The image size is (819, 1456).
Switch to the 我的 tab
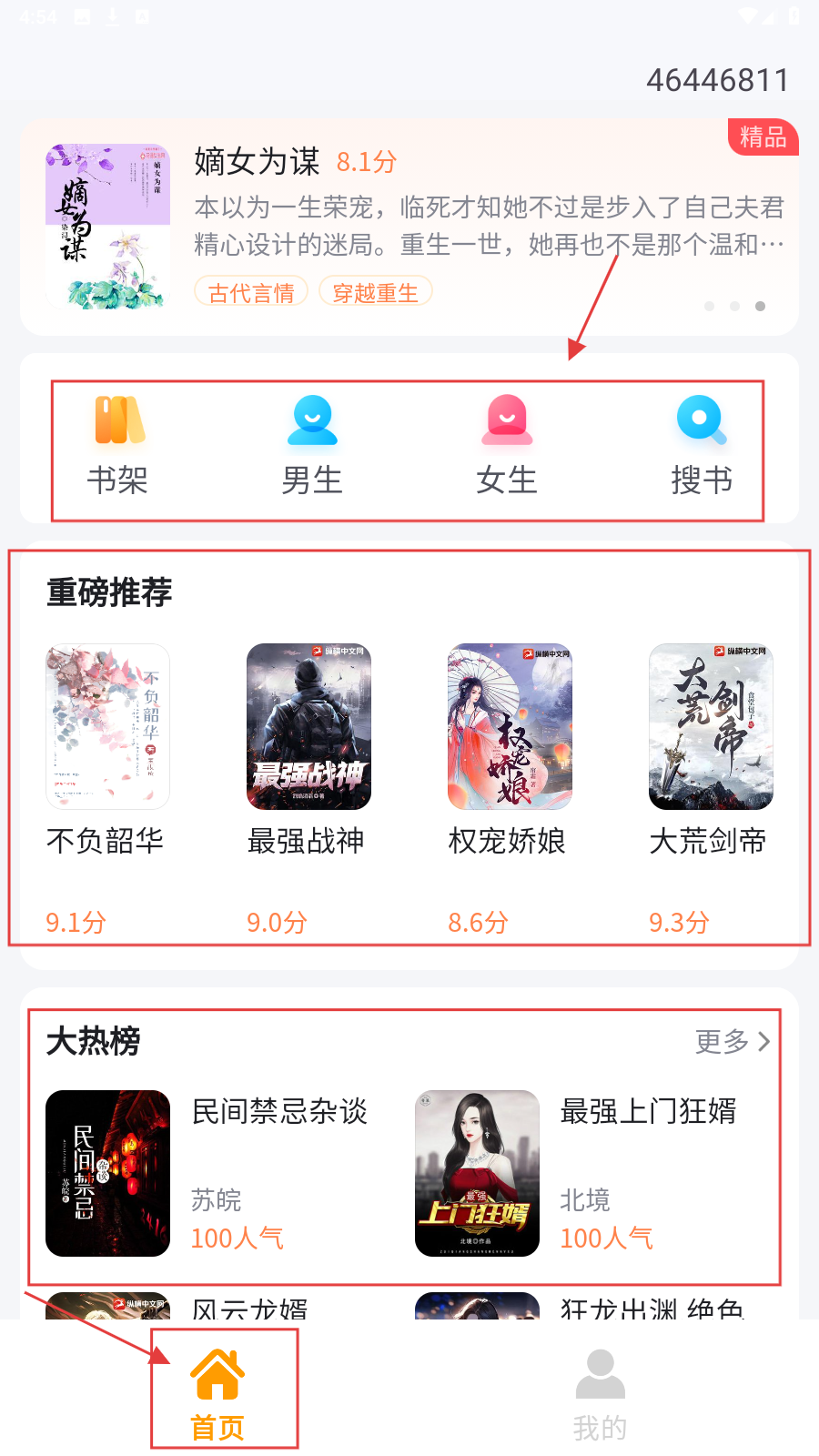tap(600, 1390)
